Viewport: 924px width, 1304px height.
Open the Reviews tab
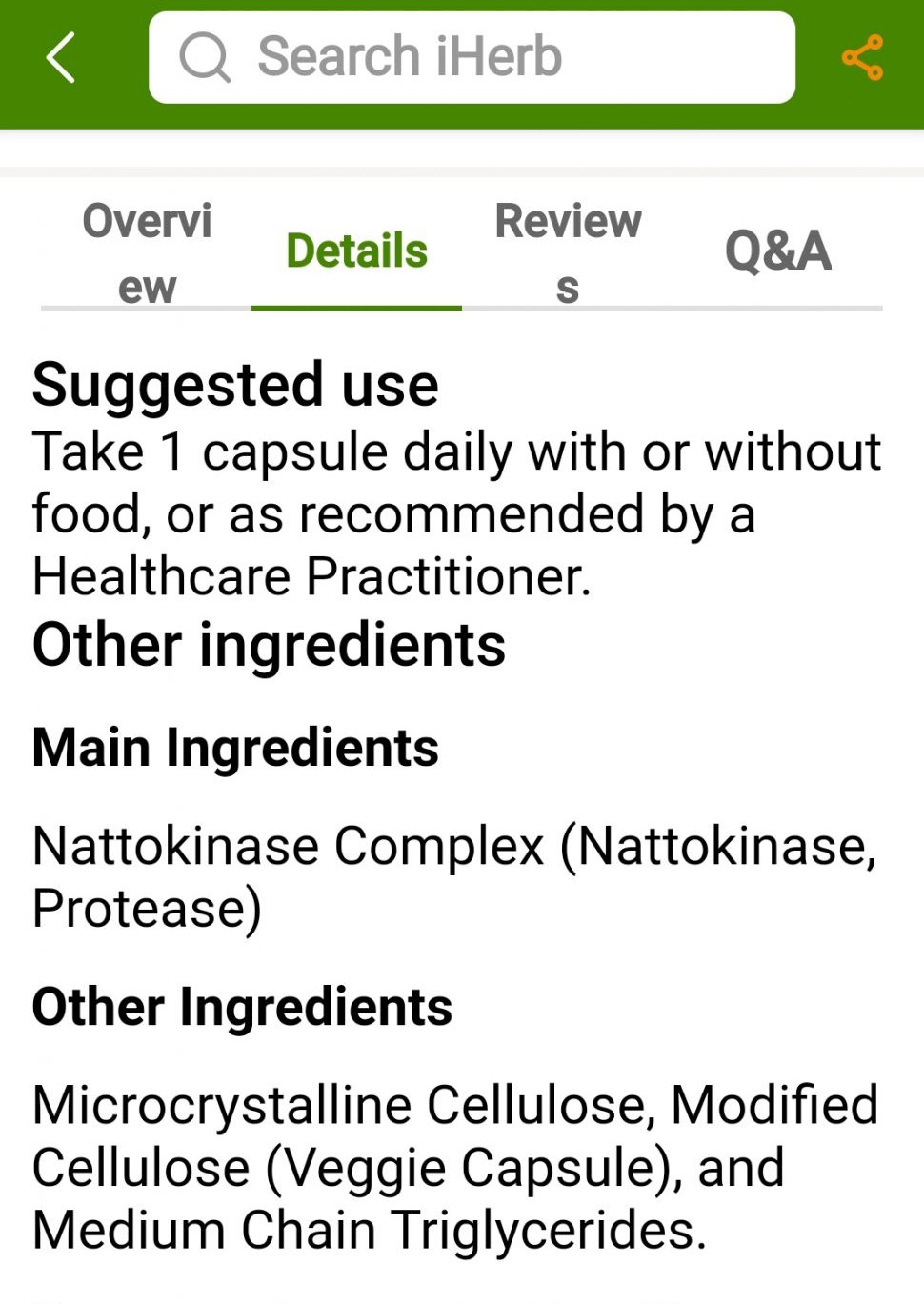(568, 253)
